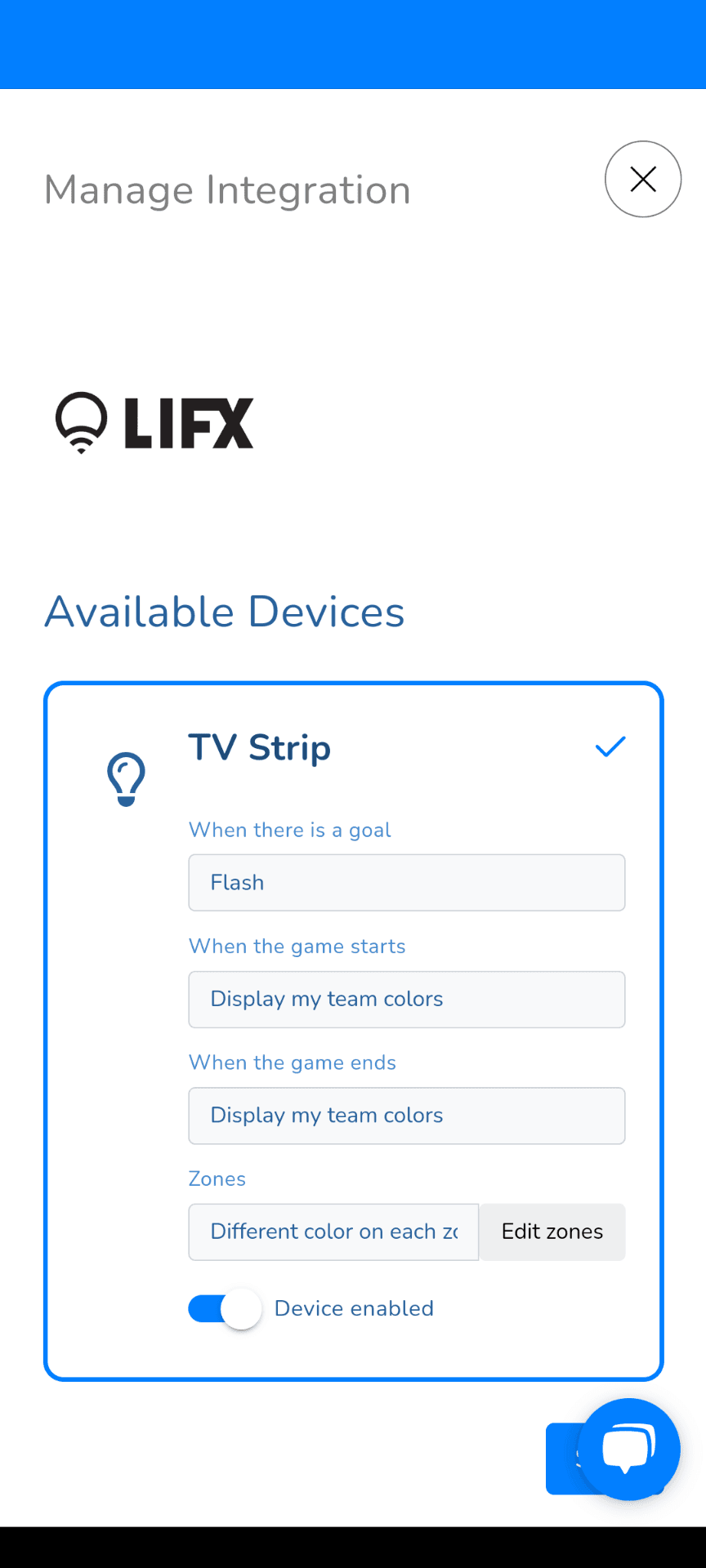This screenshot has width=706, height=1568.
Task: Open the Zones color mode dropdown
Action: tap(333, 1232)
